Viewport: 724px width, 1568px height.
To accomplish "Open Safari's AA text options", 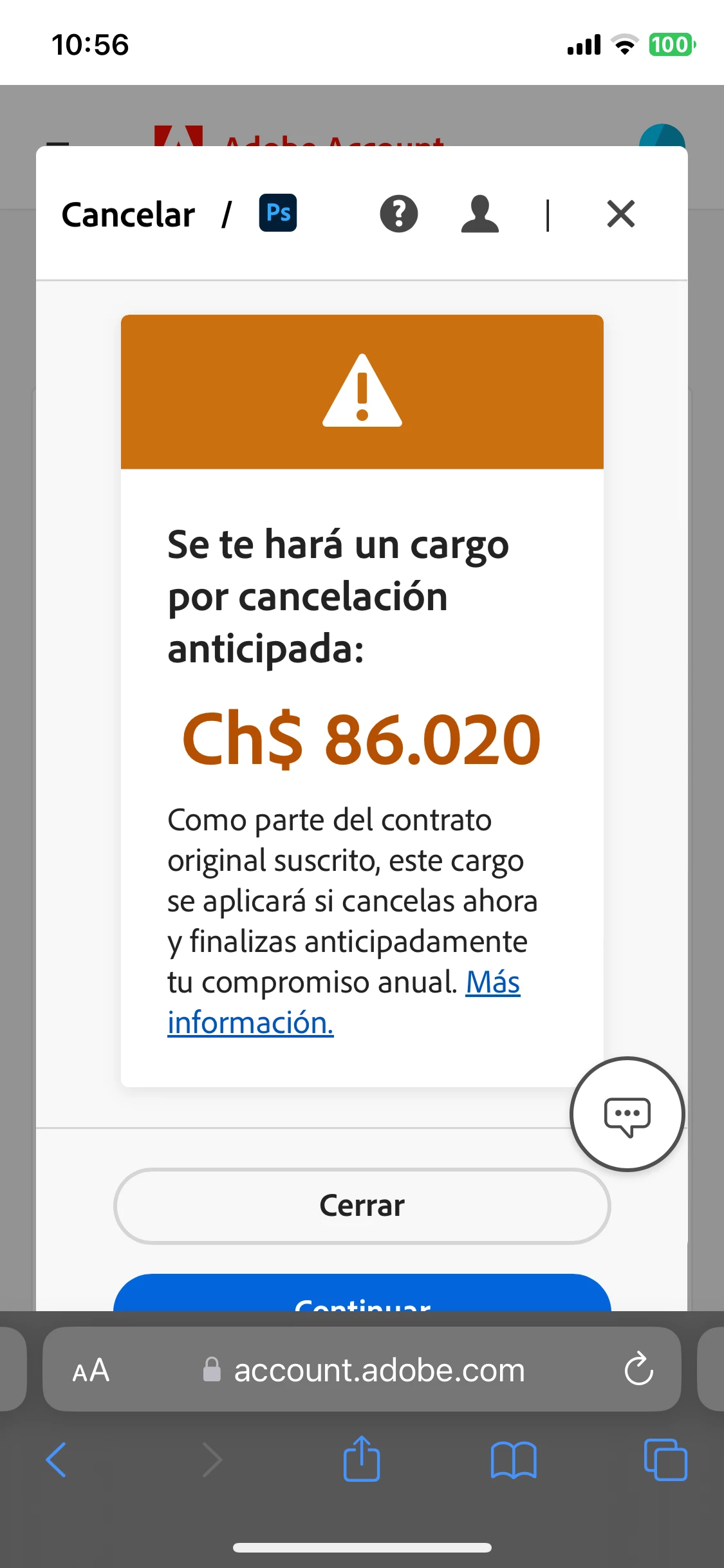I will (91, 1370).
